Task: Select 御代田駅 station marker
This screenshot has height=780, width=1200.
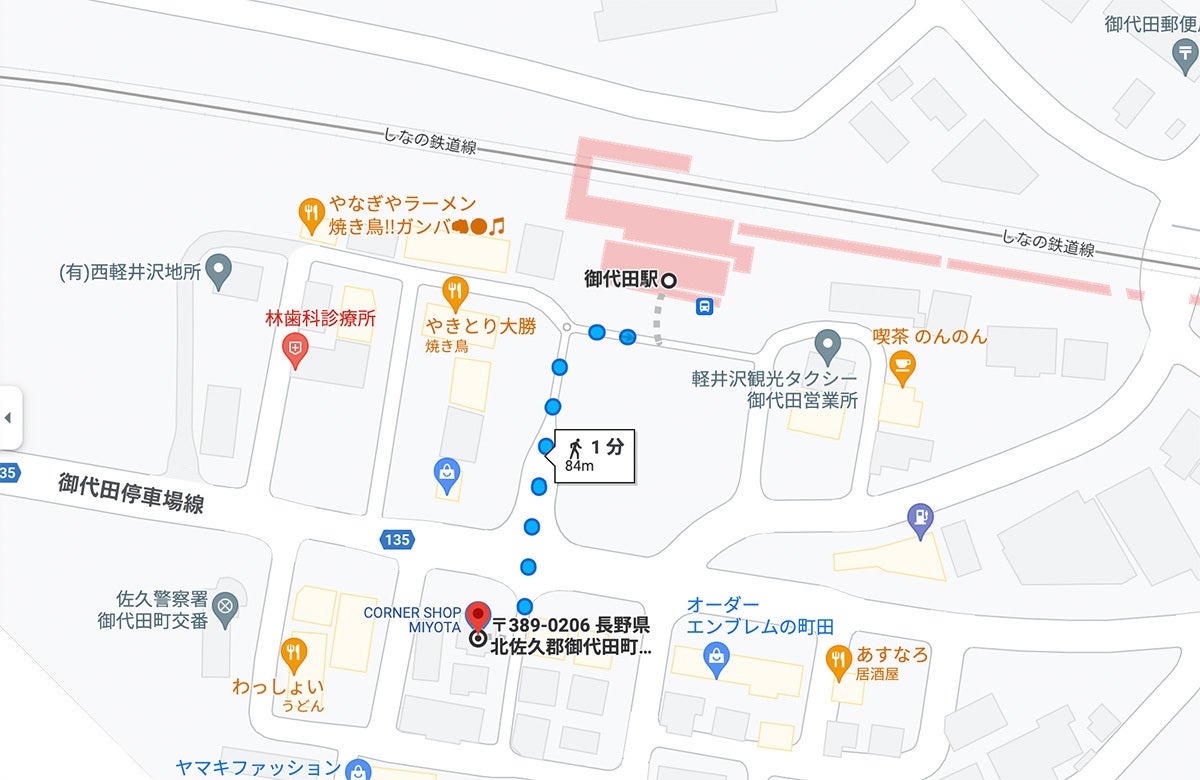Action: click(669, 281)
